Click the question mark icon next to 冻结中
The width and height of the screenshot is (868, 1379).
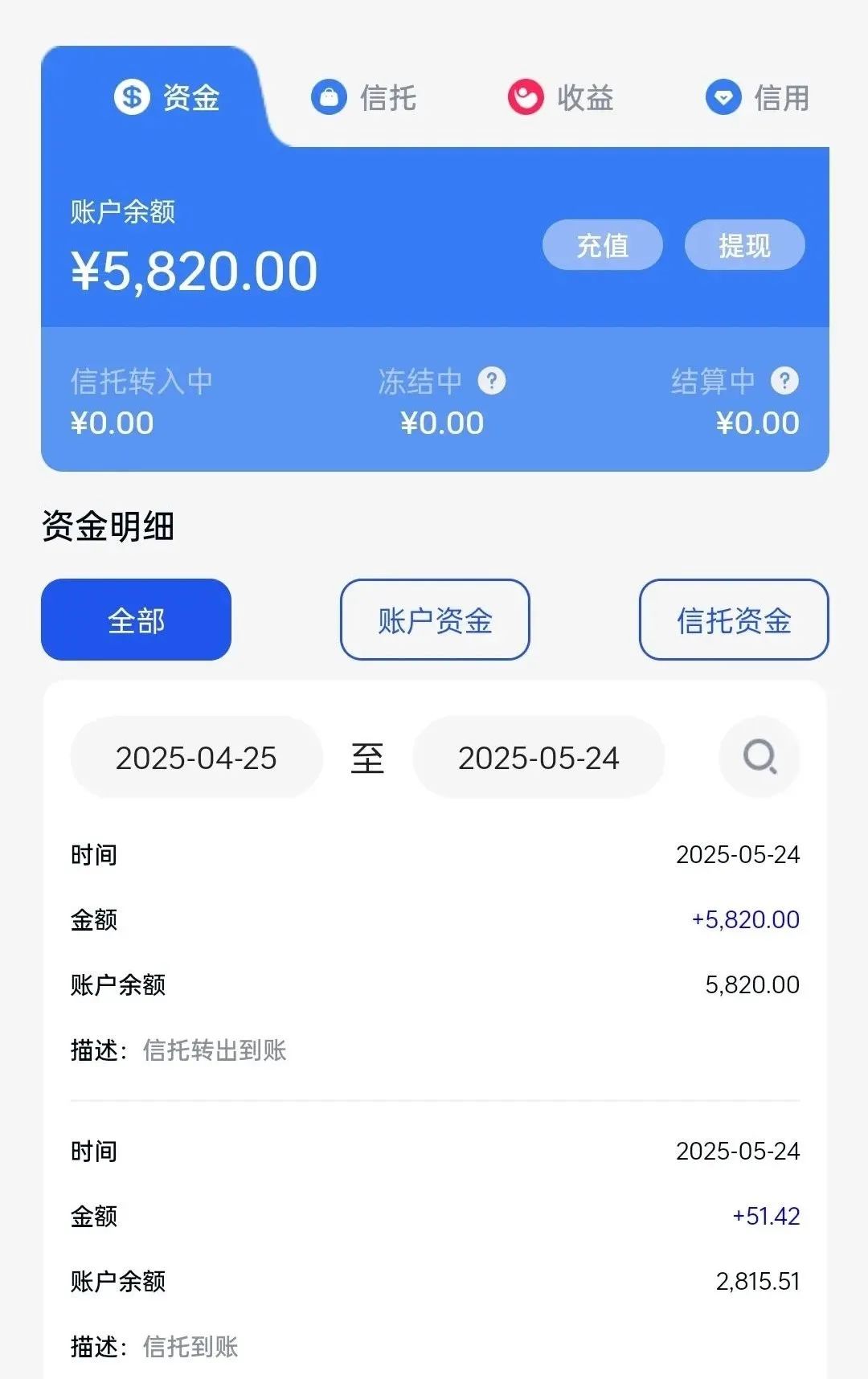(x=492, y=380)
